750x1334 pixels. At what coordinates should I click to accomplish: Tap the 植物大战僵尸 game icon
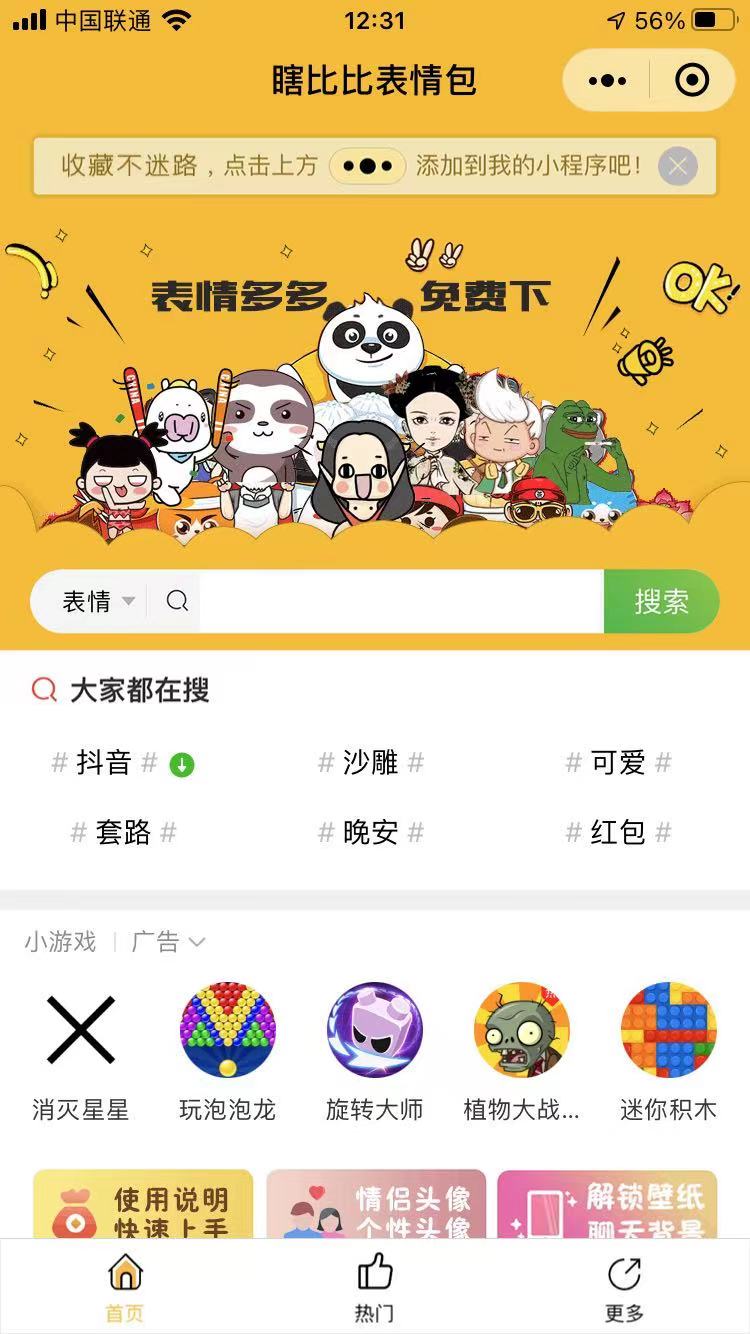pos(520,1030)
